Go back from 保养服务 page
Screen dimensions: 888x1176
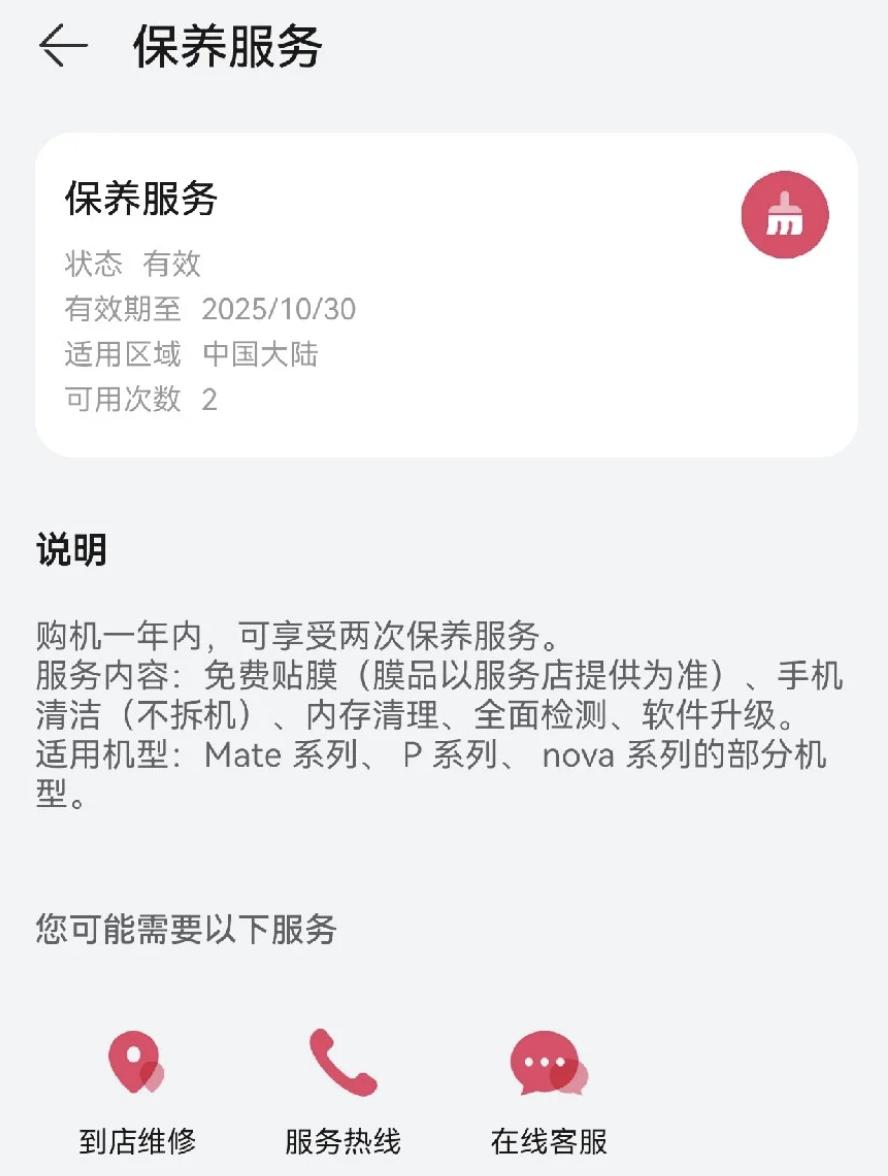(x=63, y=46)
